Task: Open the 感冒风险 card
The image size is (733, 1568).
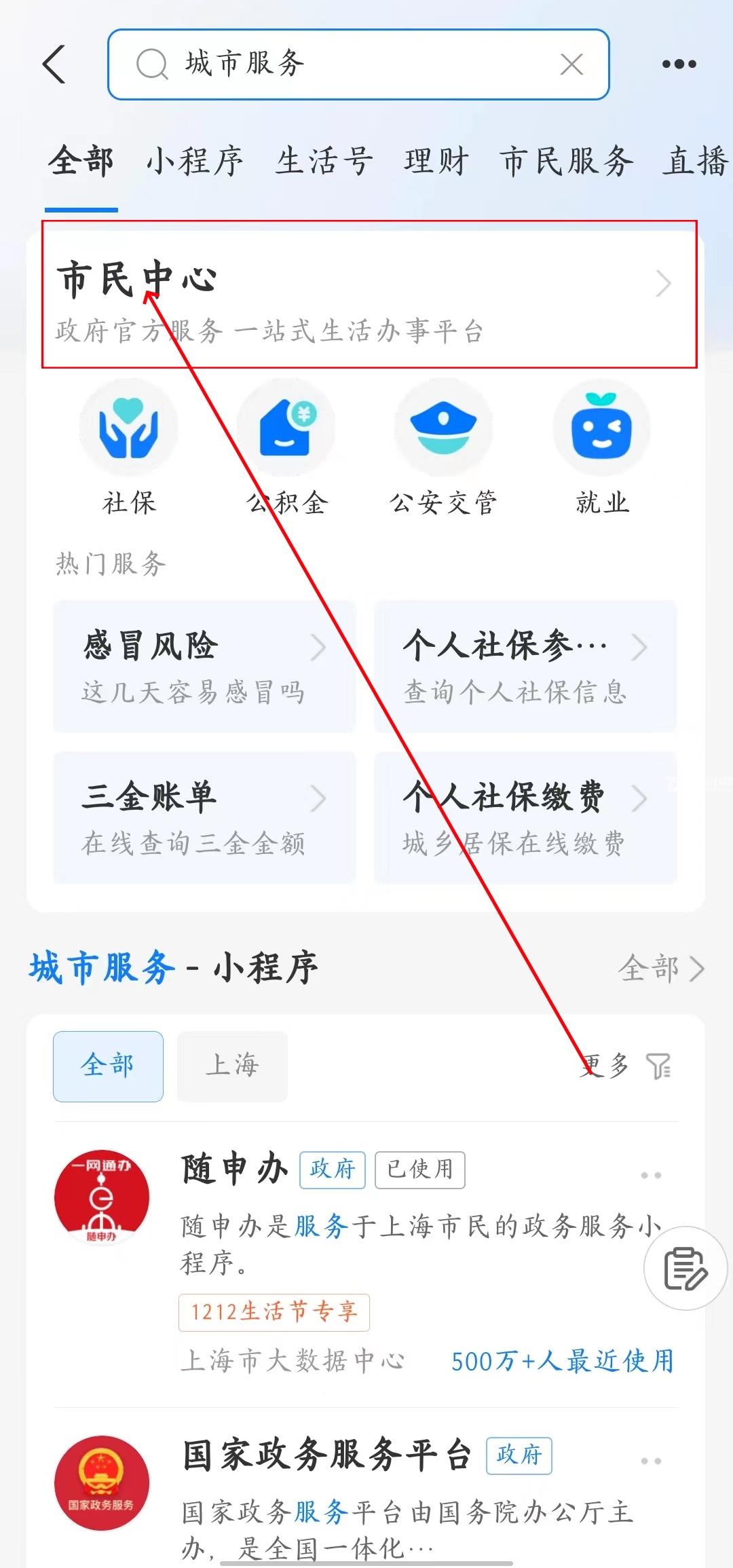Action: [204, 666]
